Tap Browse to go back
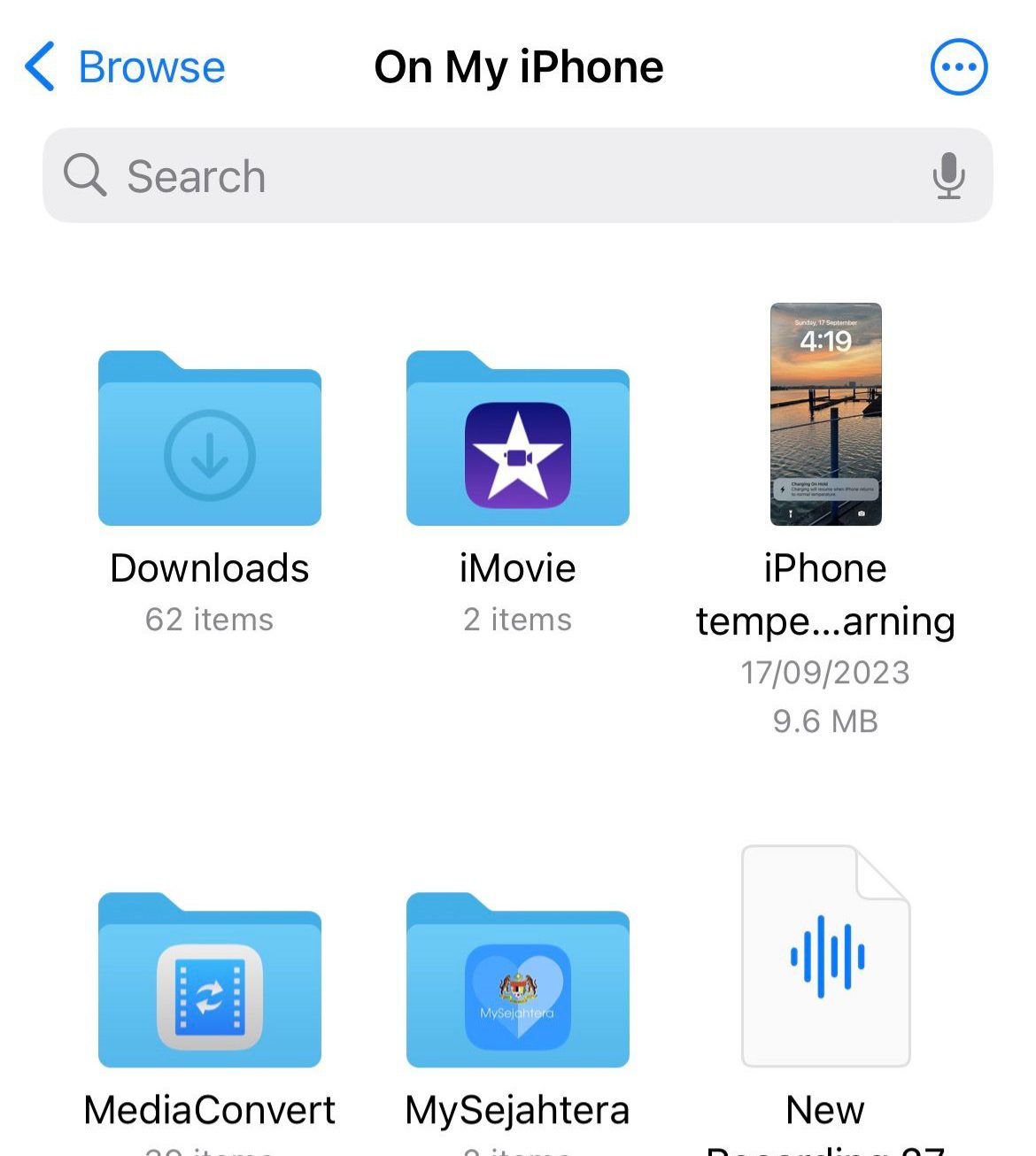The image size is (1036, 1156). point(151,66)
